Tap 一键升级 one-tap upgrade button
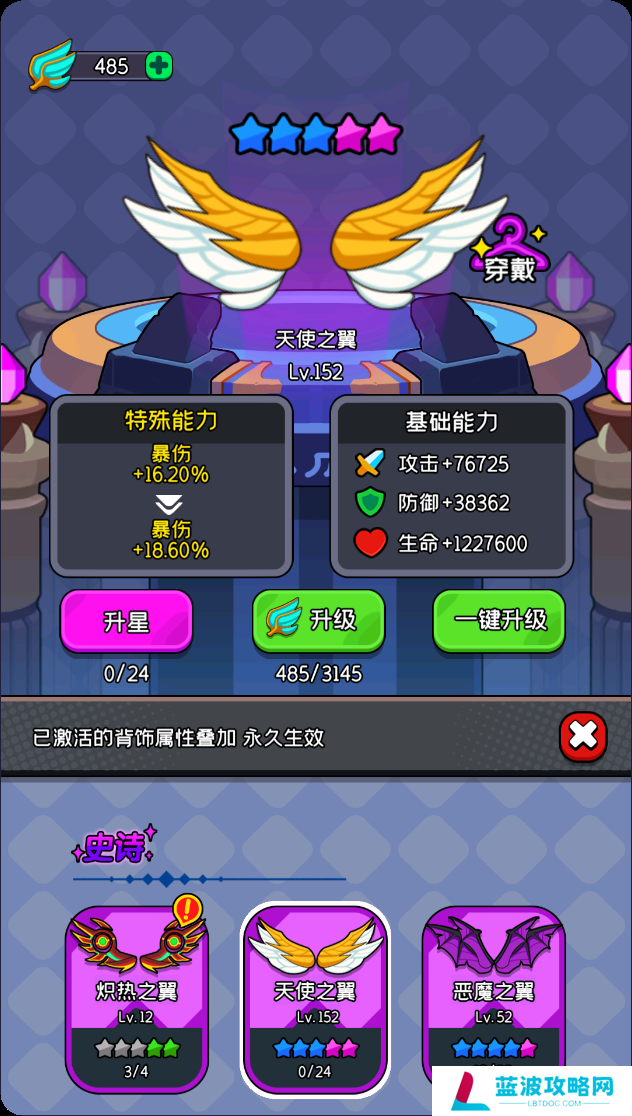 tap(499, 620)
